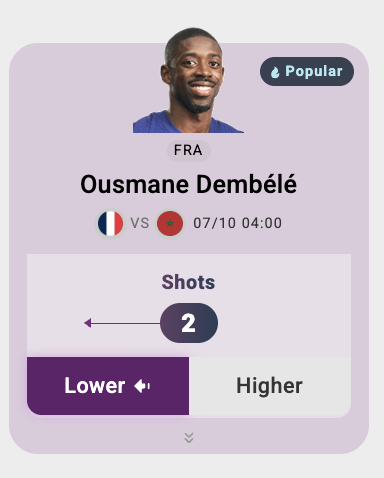Viewport: 384px width, 478px height.
Task: Open Ousmane Dembélé's player card
Action: pyautogui.click(x=189, y=184)
